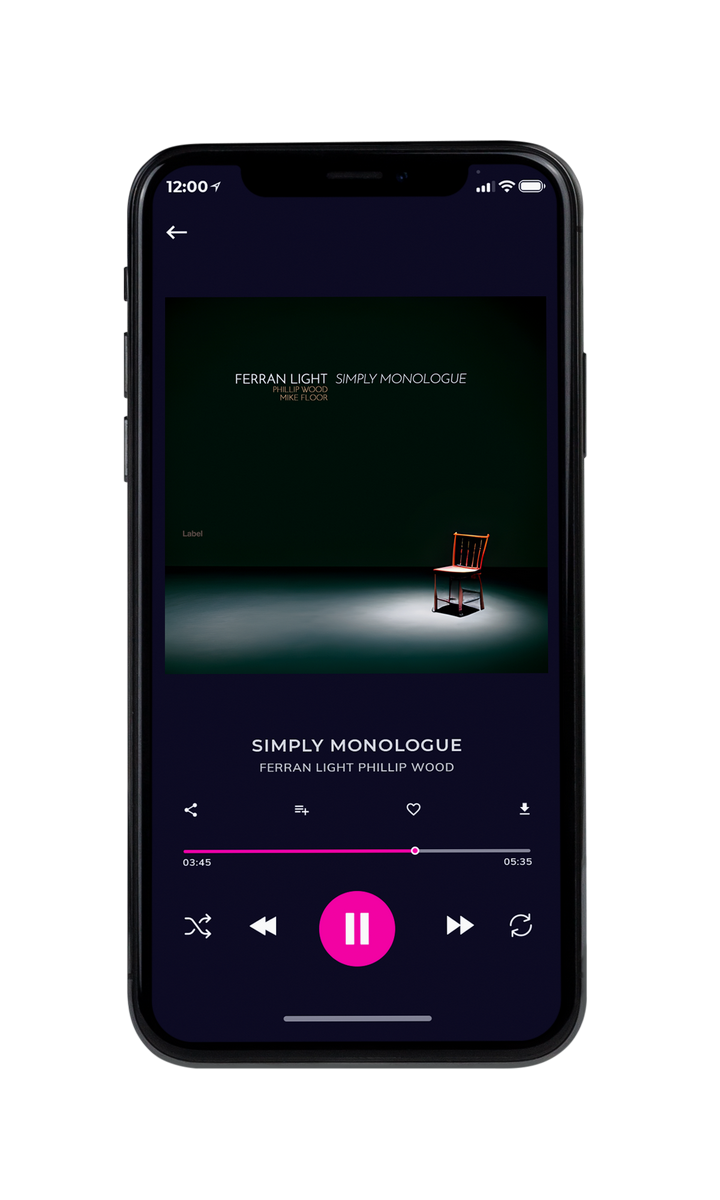
Task: Tap the pink progress bar knob
Action: [415, 851]
